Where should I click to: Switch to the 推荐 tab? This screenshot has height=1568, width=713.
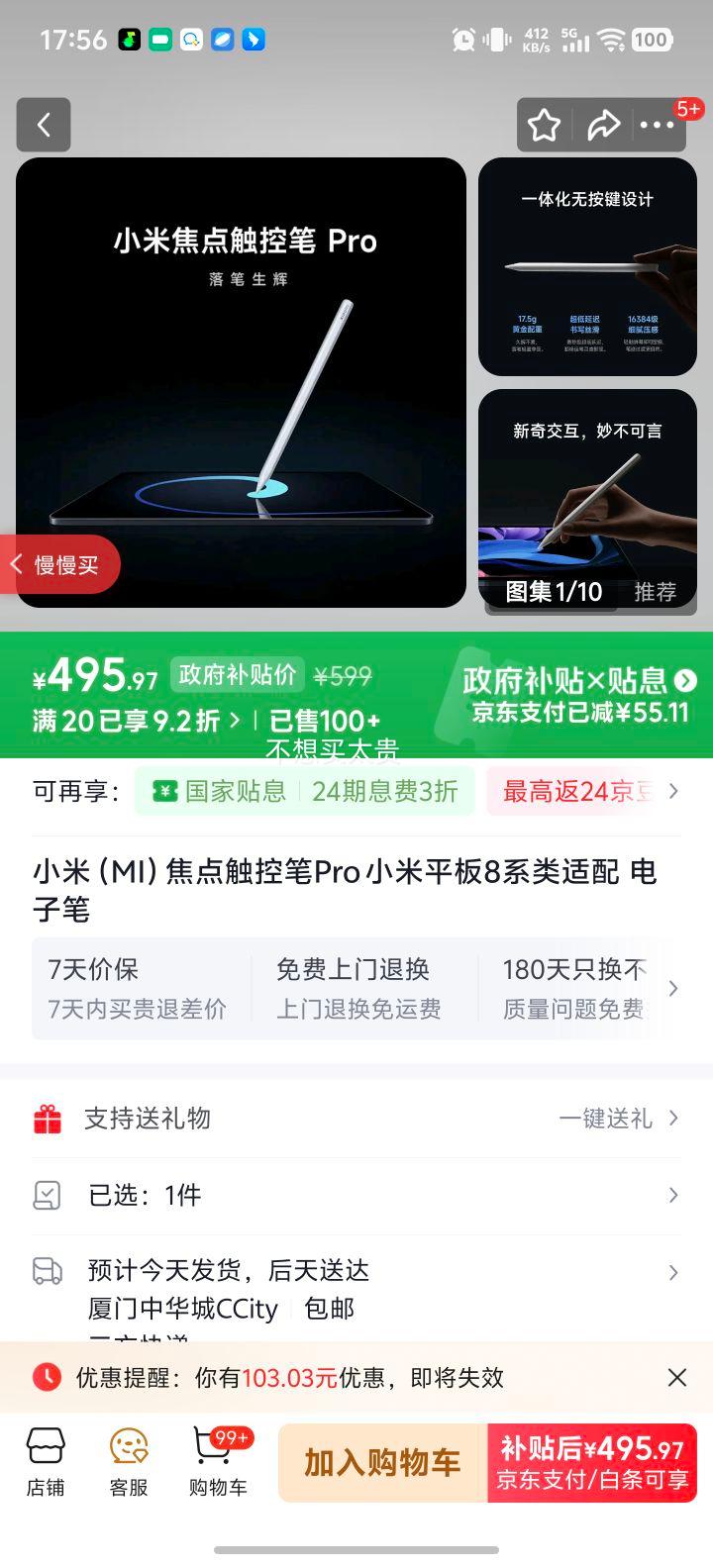coord(657,588)
